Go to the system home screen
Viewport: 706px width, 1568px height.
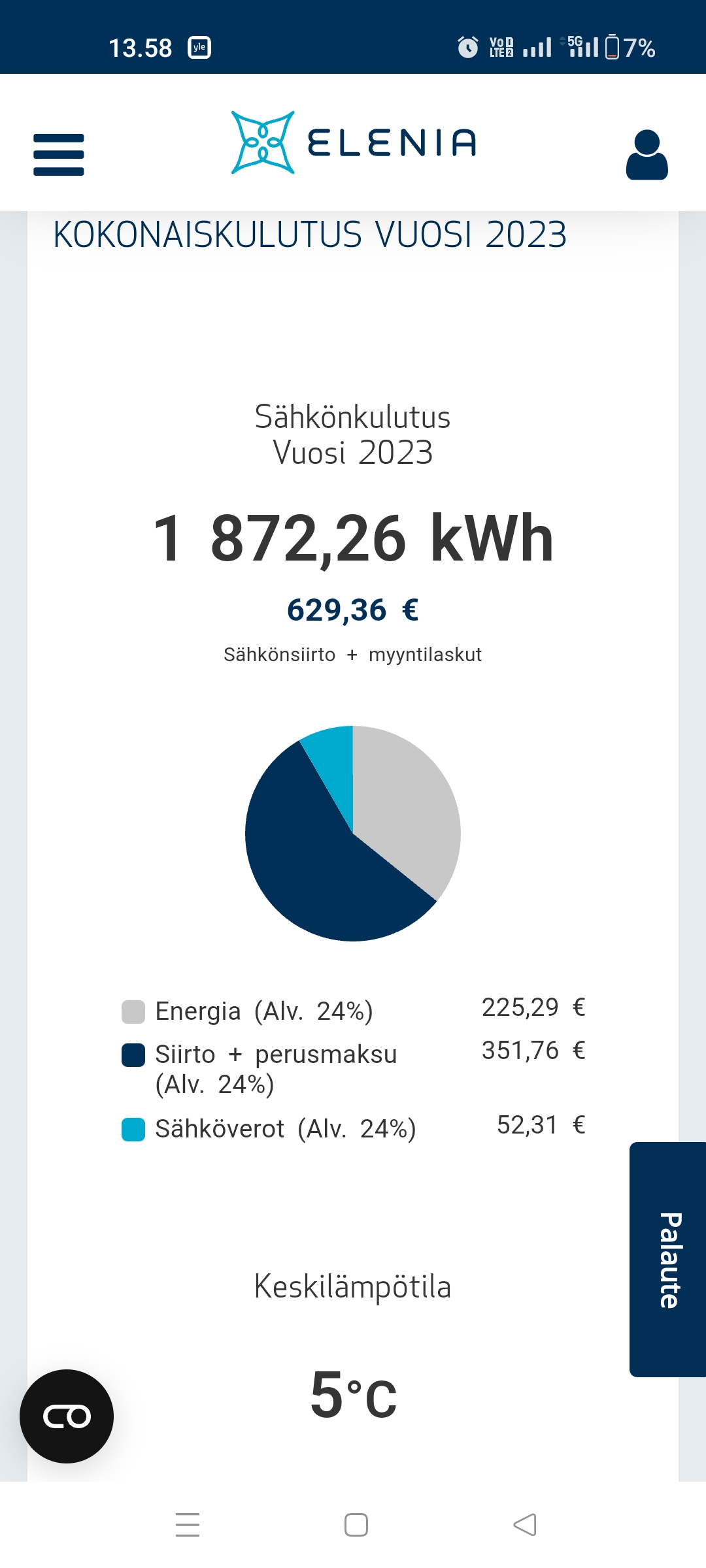click(x=356, y=1525)
